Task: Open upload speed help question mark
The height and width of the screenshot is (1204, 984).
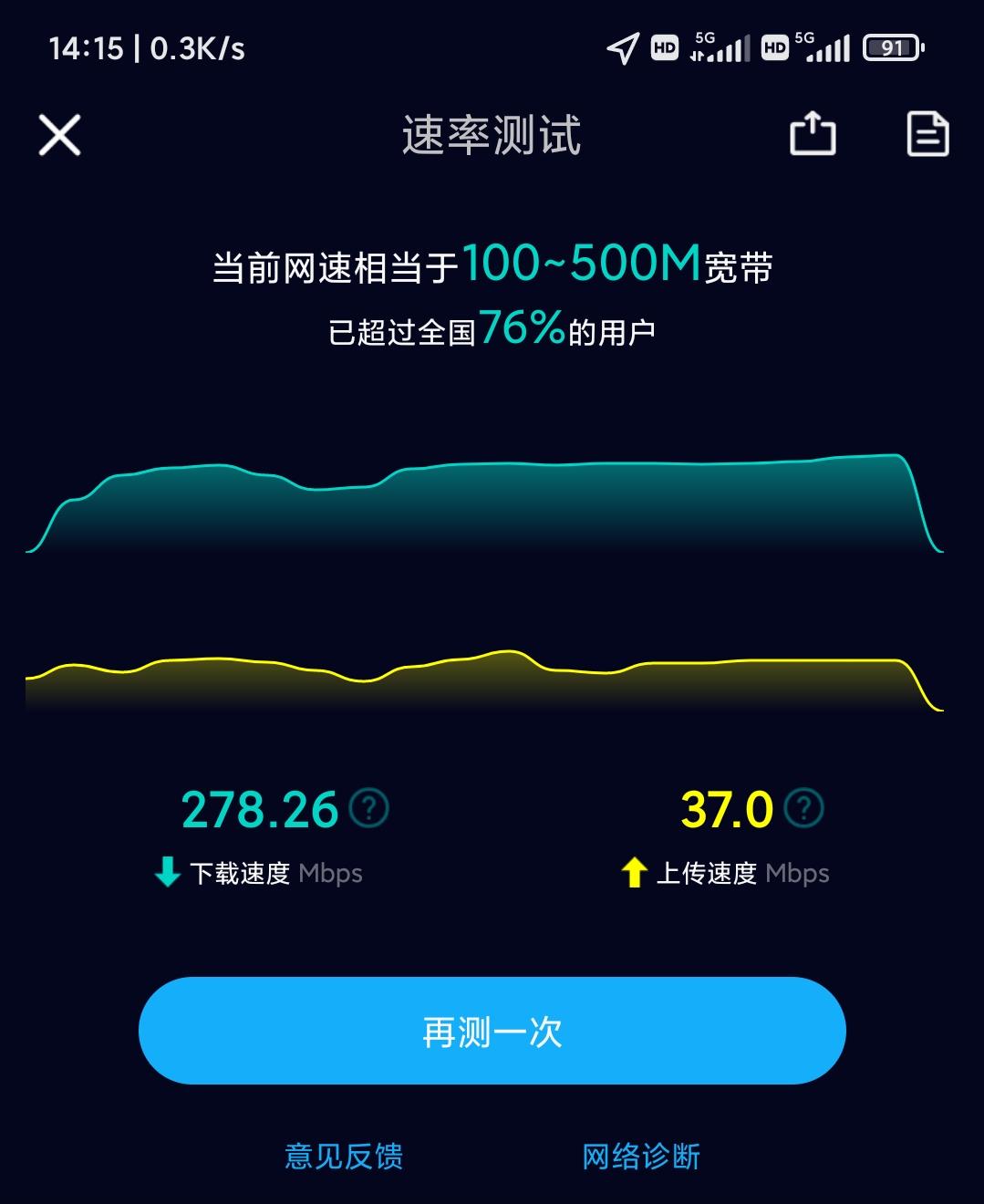Action: [803, 807]
